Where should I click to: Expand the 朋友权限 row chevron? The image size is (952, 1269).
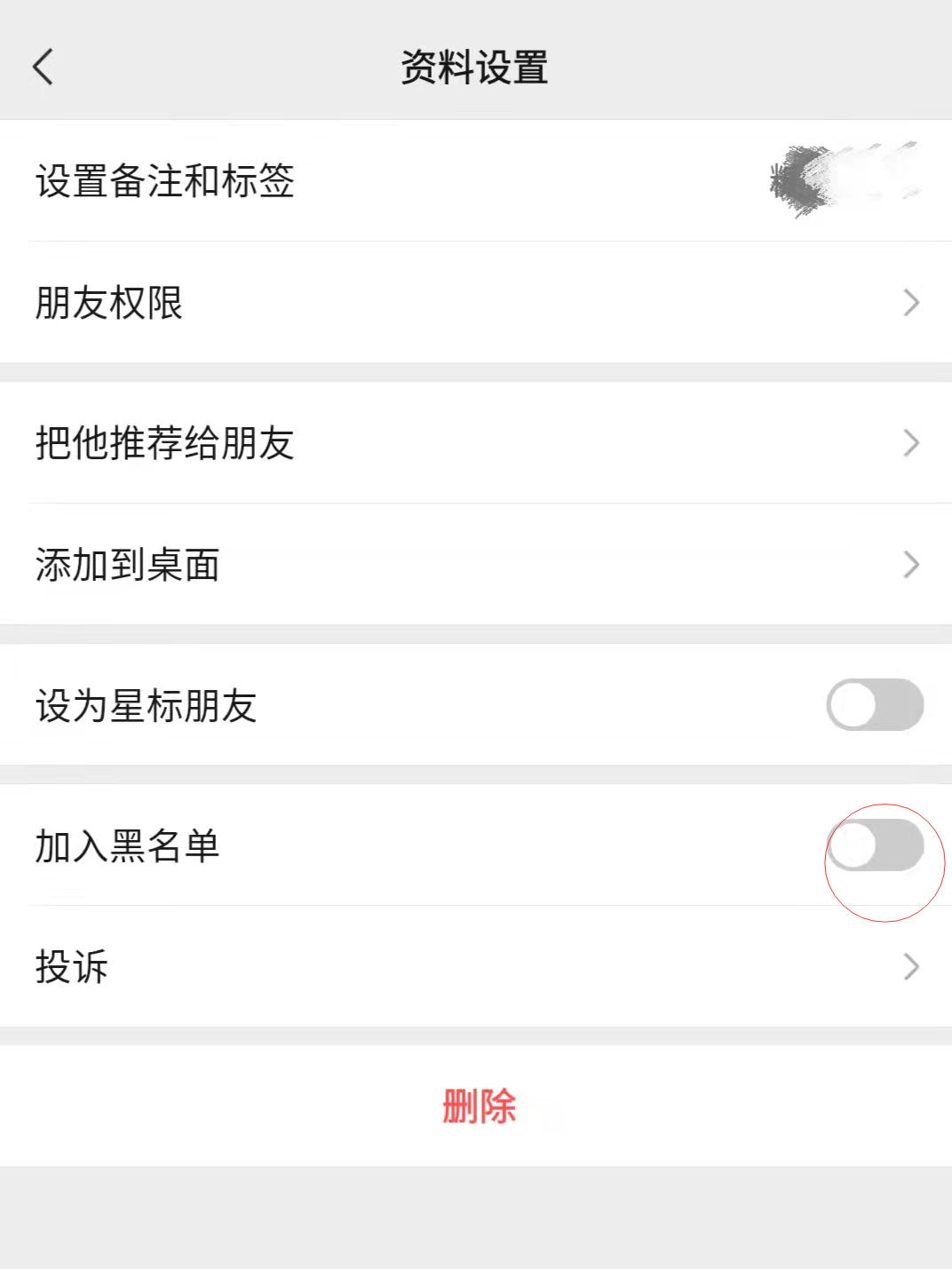tap(908, 304)
